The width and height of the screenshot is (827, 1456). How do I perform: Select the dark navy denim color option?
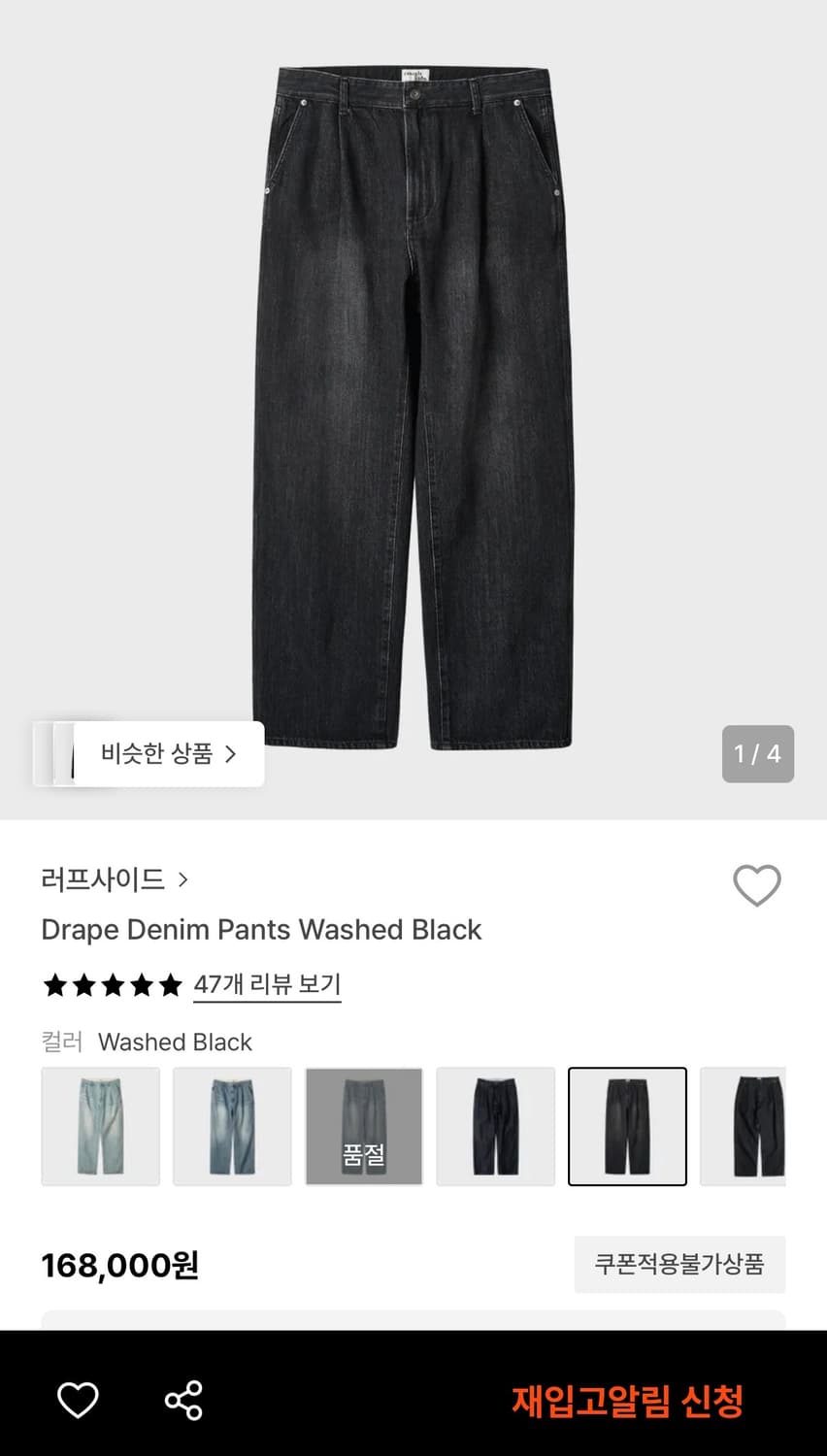496,1126
